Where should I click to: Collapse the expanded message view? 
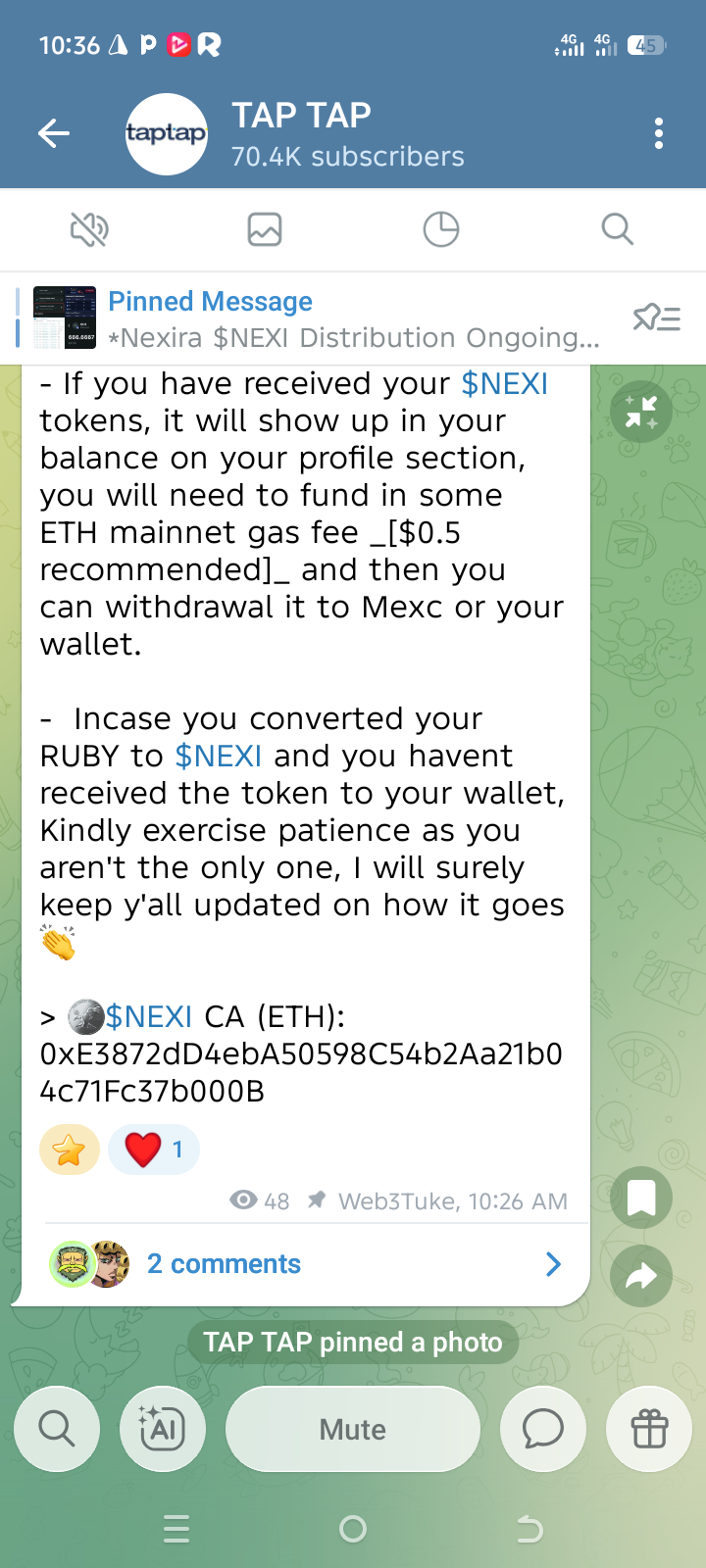tap(641, 412)
